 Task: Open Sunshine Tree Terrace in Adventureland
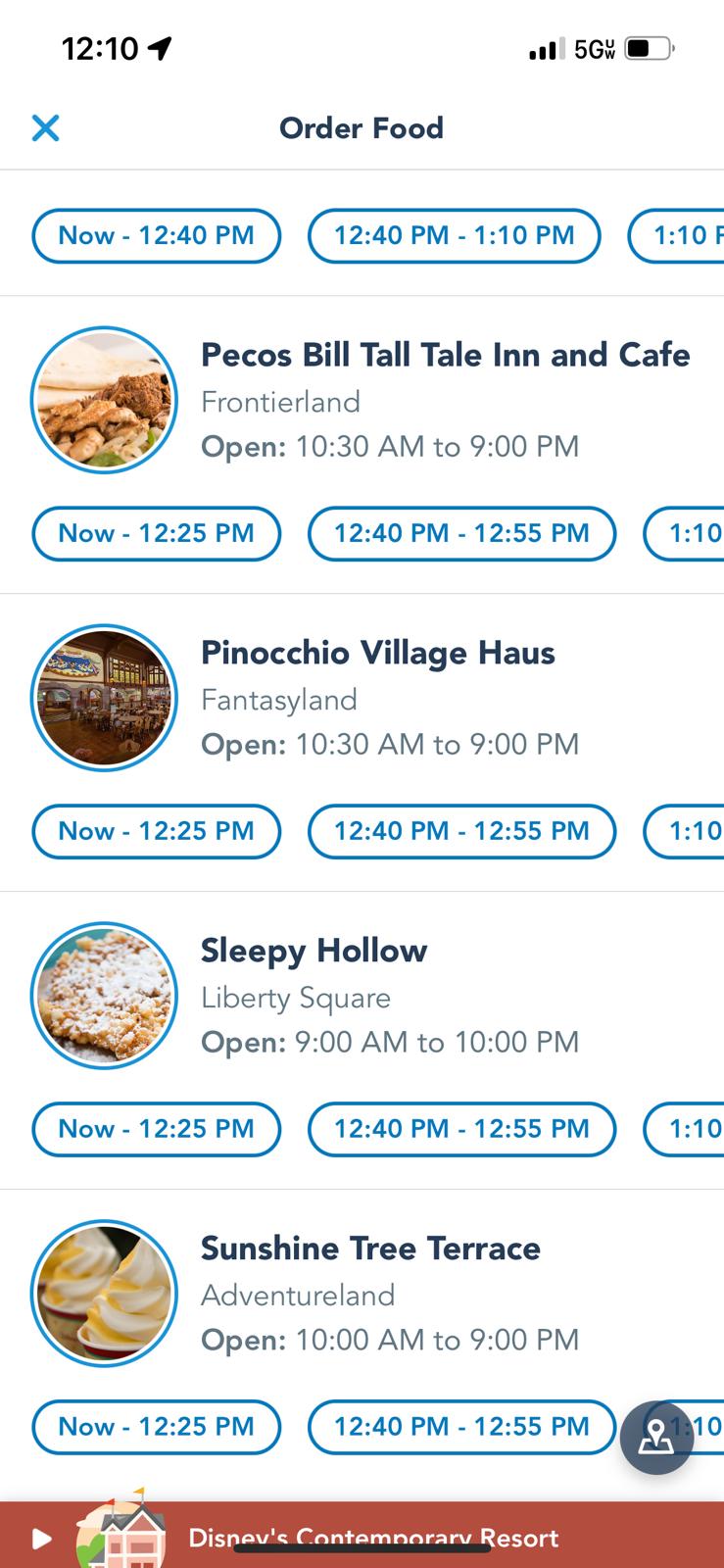[370, 1249]
